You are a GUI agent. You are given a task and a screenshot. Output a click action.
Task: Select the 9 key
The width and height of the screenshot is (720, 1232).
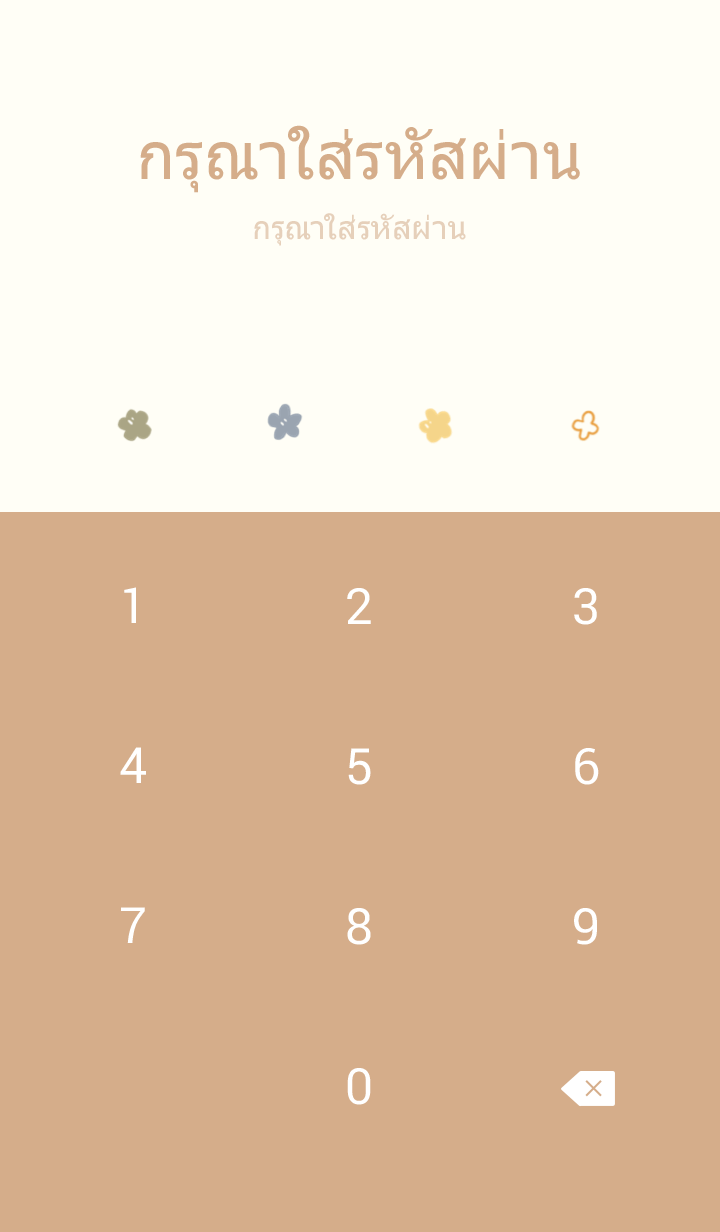(x=586, y=927)
